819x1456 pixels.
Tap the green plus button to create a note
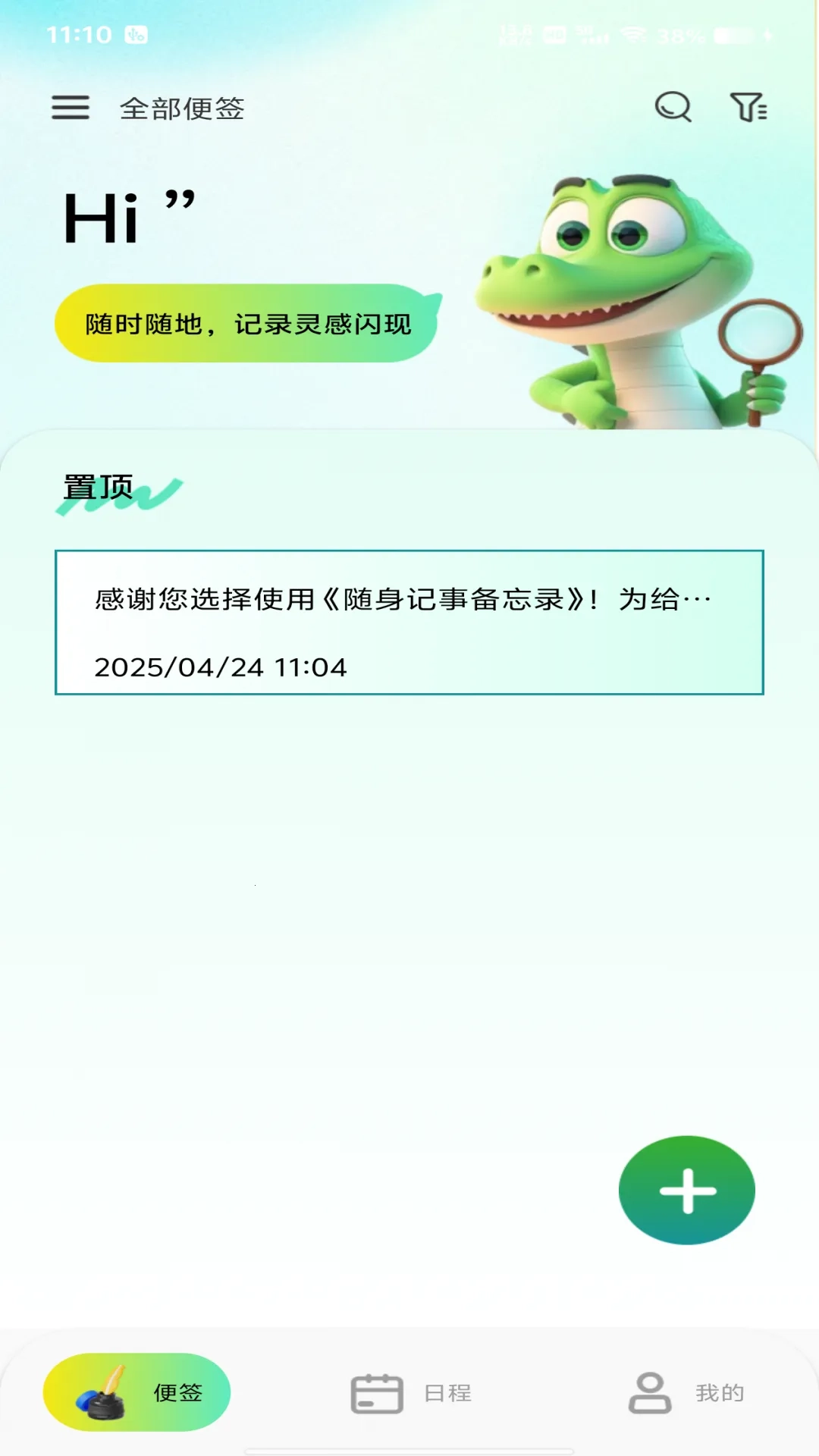[x=686, y=1191]
